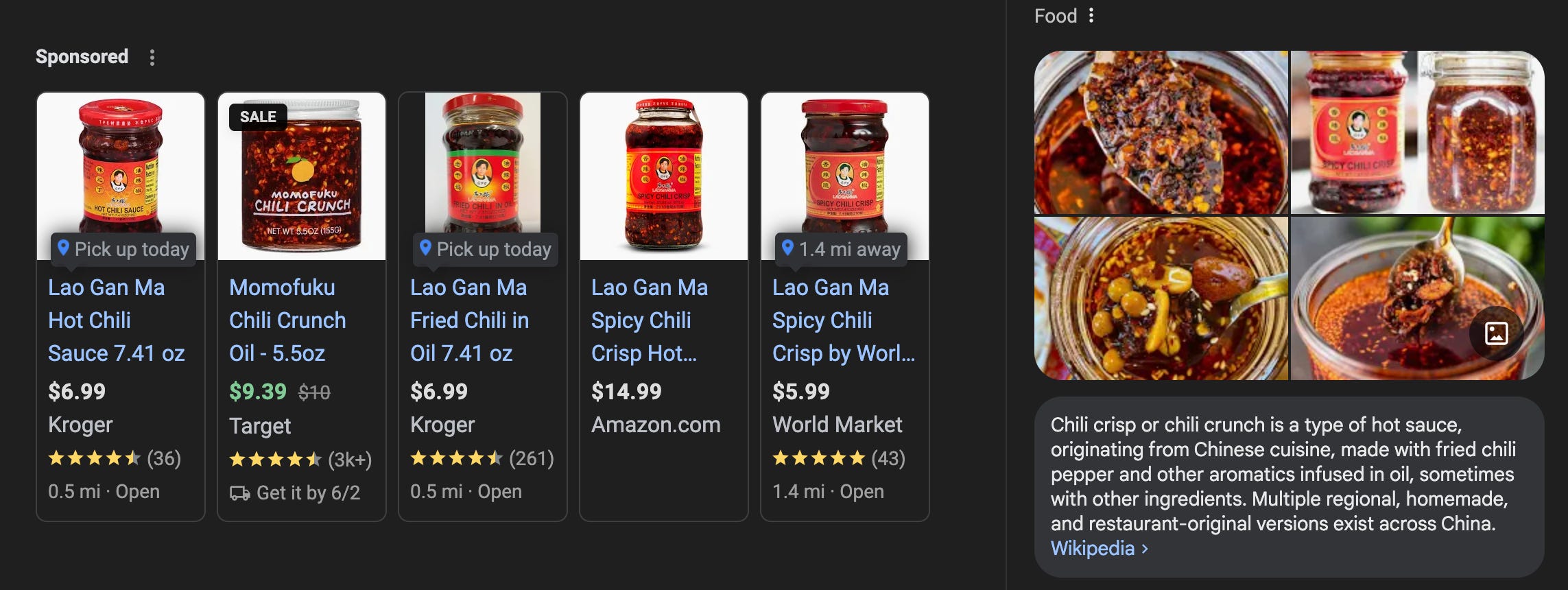This screenshot has height=590, width=1568.
Task: Open Lao Gan Ma Hot Chili Sauce listing
Action: tap(116, 320)
